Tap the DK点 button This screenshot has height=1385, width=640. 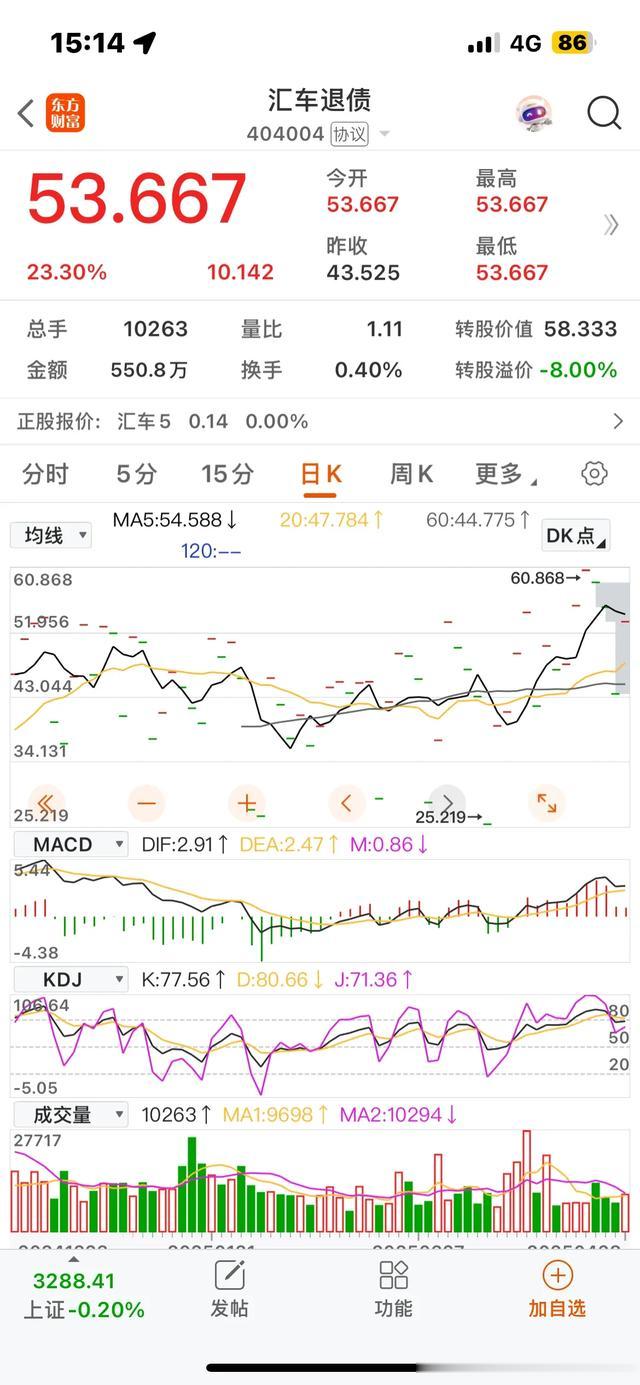pos(575,536)
